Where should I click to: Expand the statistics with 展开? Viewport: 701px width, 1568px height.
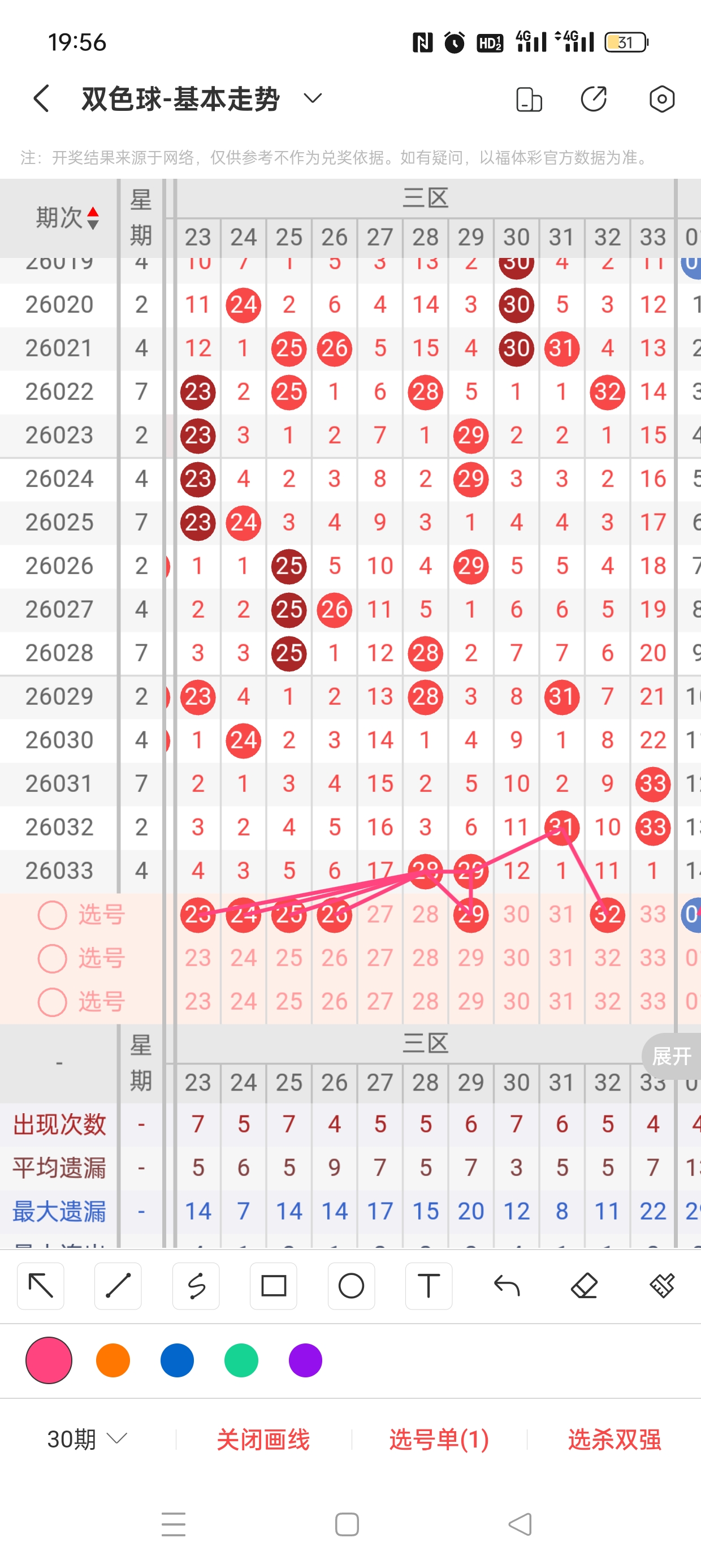pos(671,1056)
